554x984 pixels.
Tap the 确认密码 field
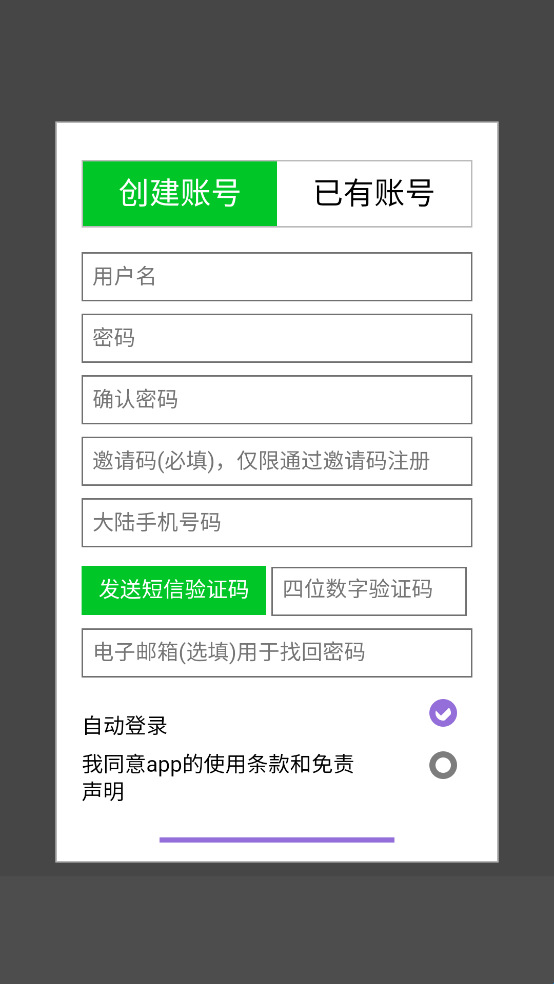(x=277, y=400)
